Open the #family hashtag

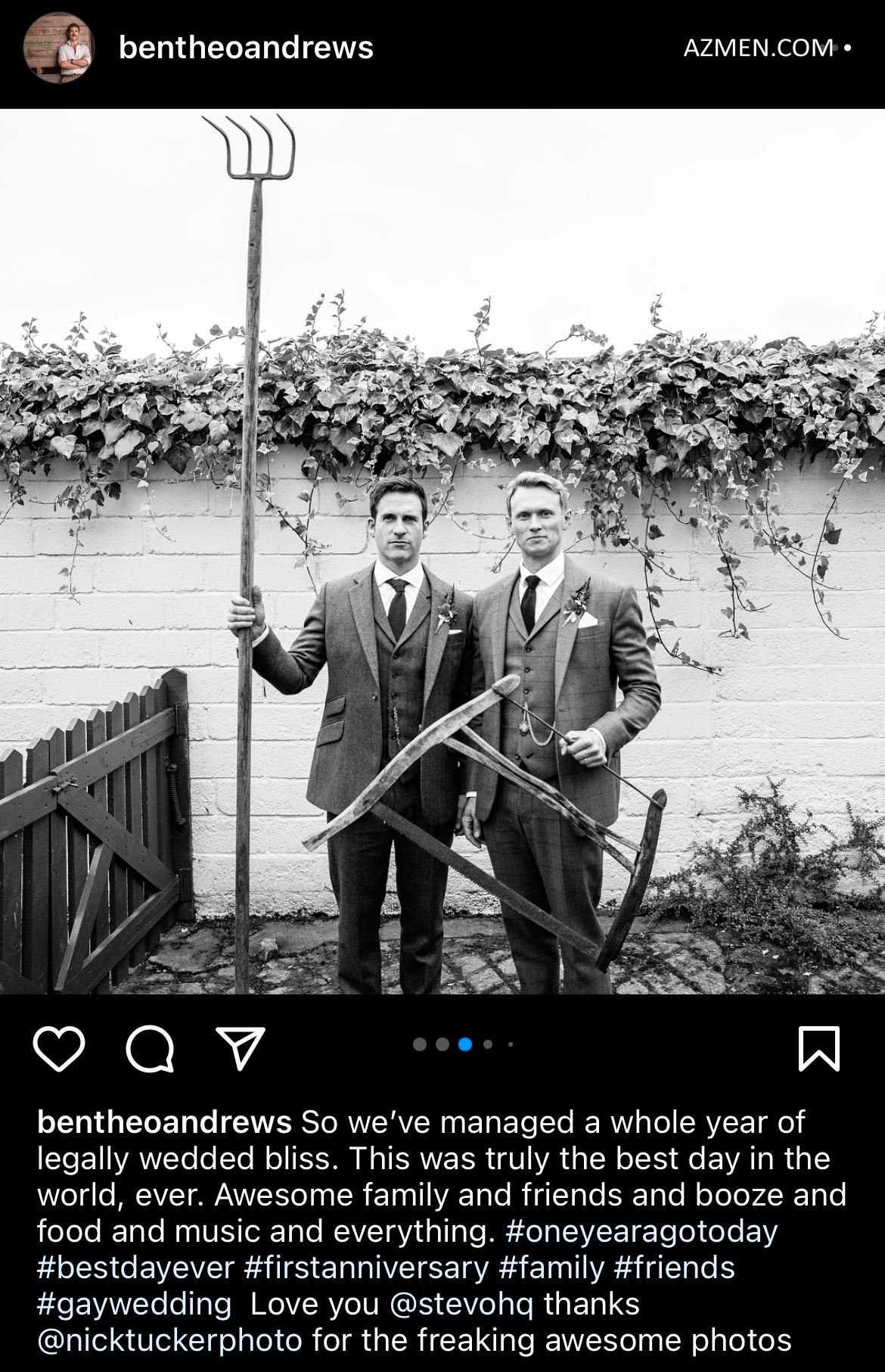tap(551, 1268)
